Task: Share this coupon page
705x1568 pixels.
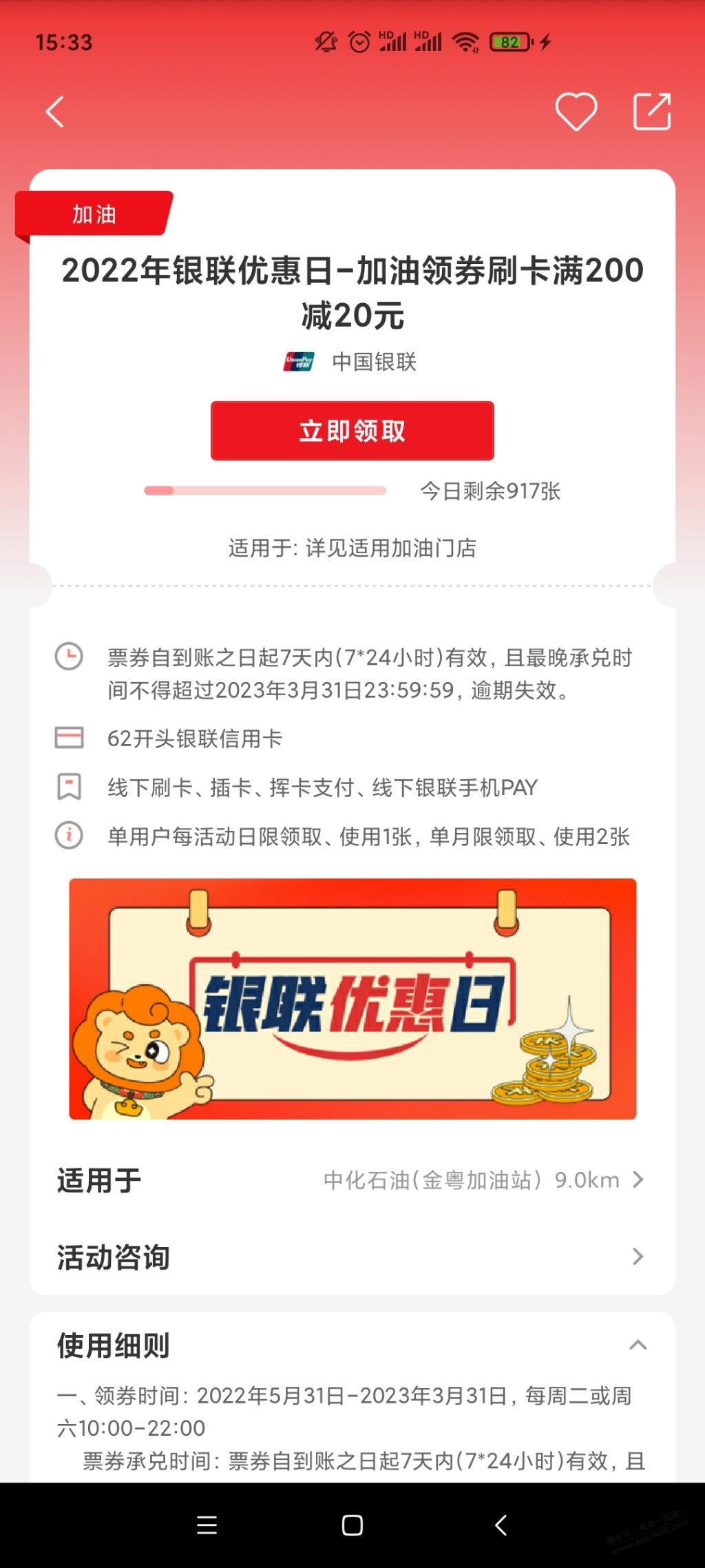Action: click(651, 112)
